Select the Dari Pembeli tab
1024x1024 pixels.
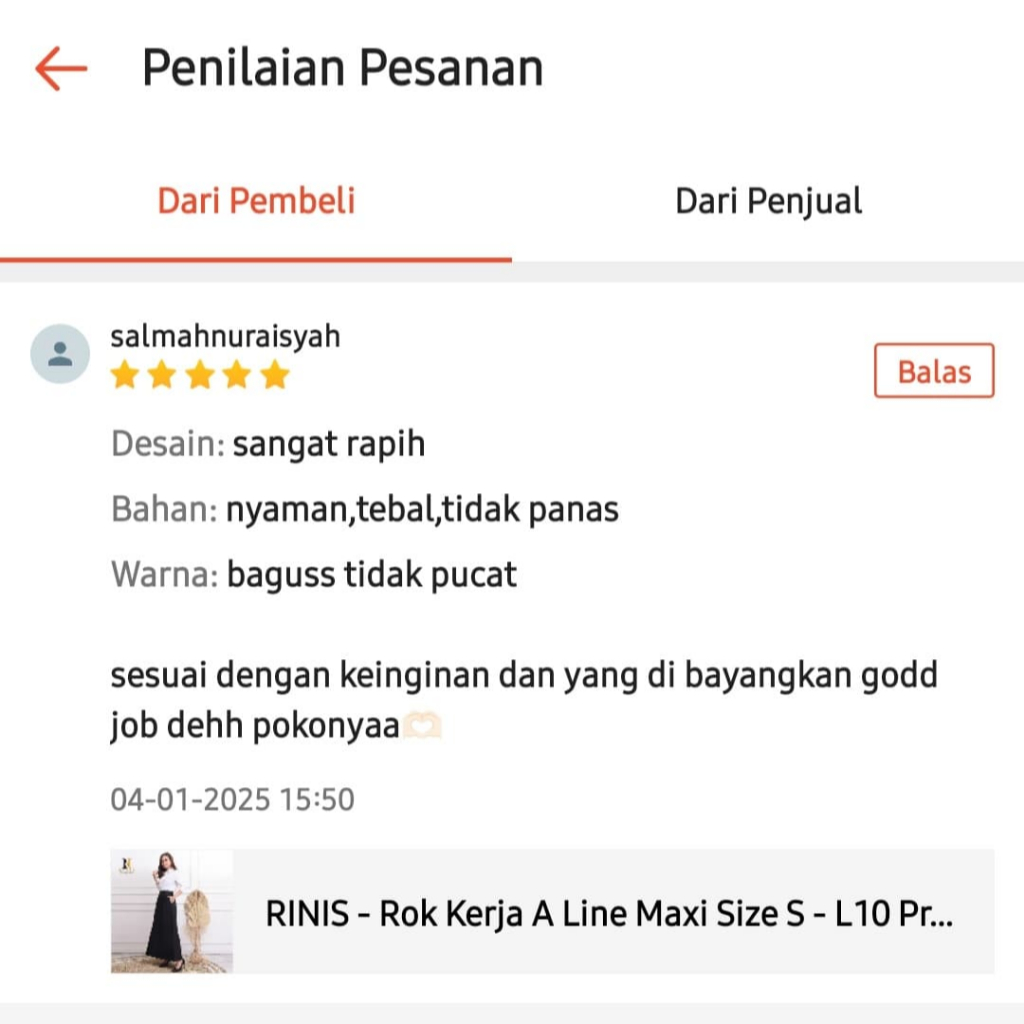click(x=256, y=202)
